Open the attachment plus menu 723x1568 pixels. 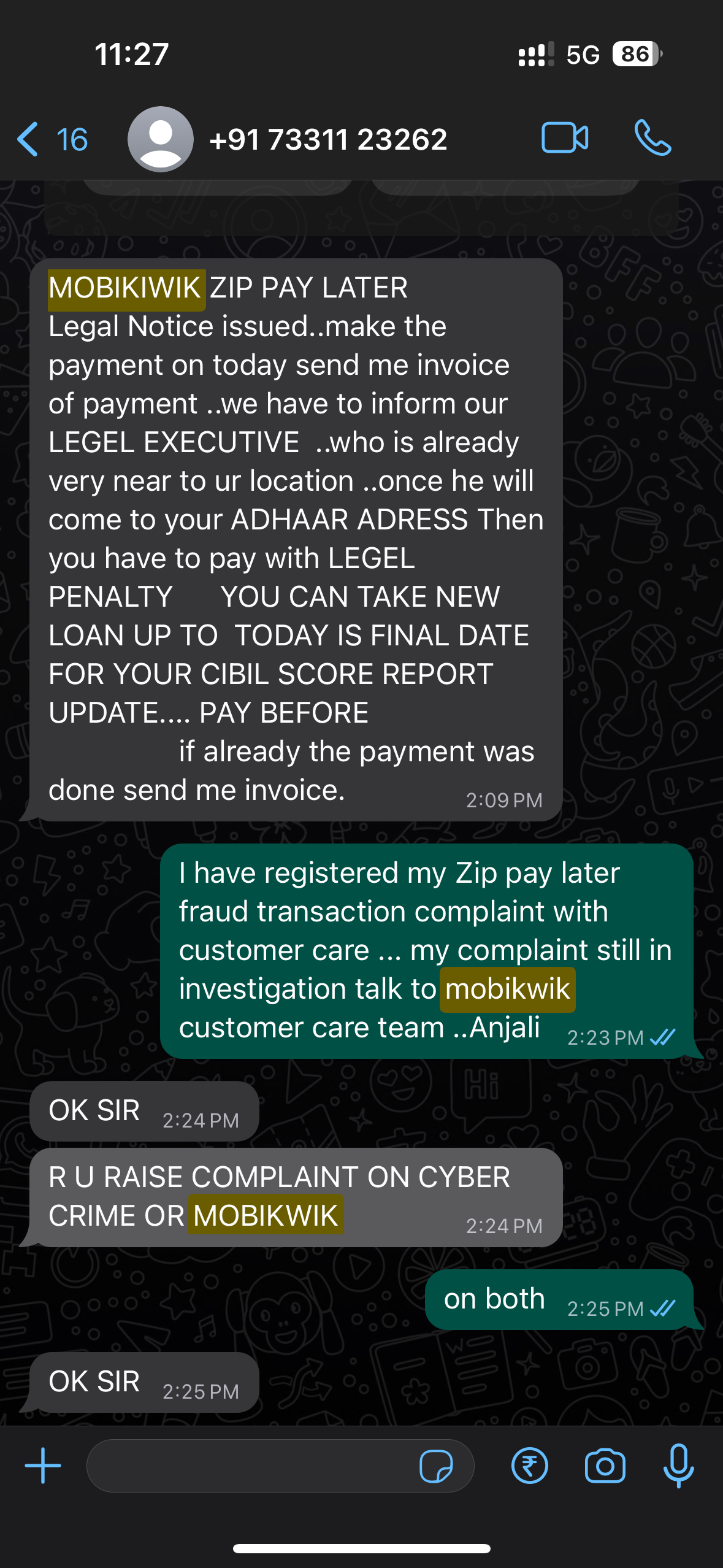point(43,1466)
